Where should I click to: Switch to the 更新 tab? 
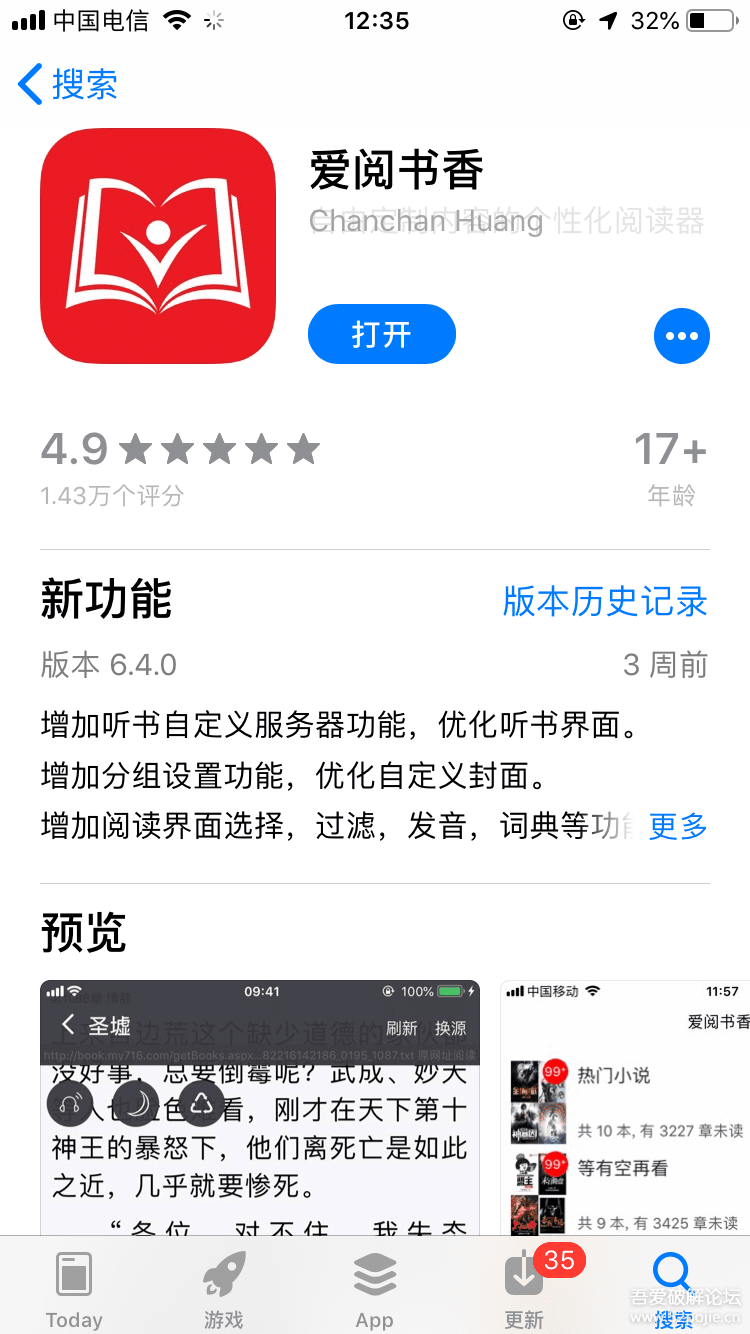click(524, 1289)
